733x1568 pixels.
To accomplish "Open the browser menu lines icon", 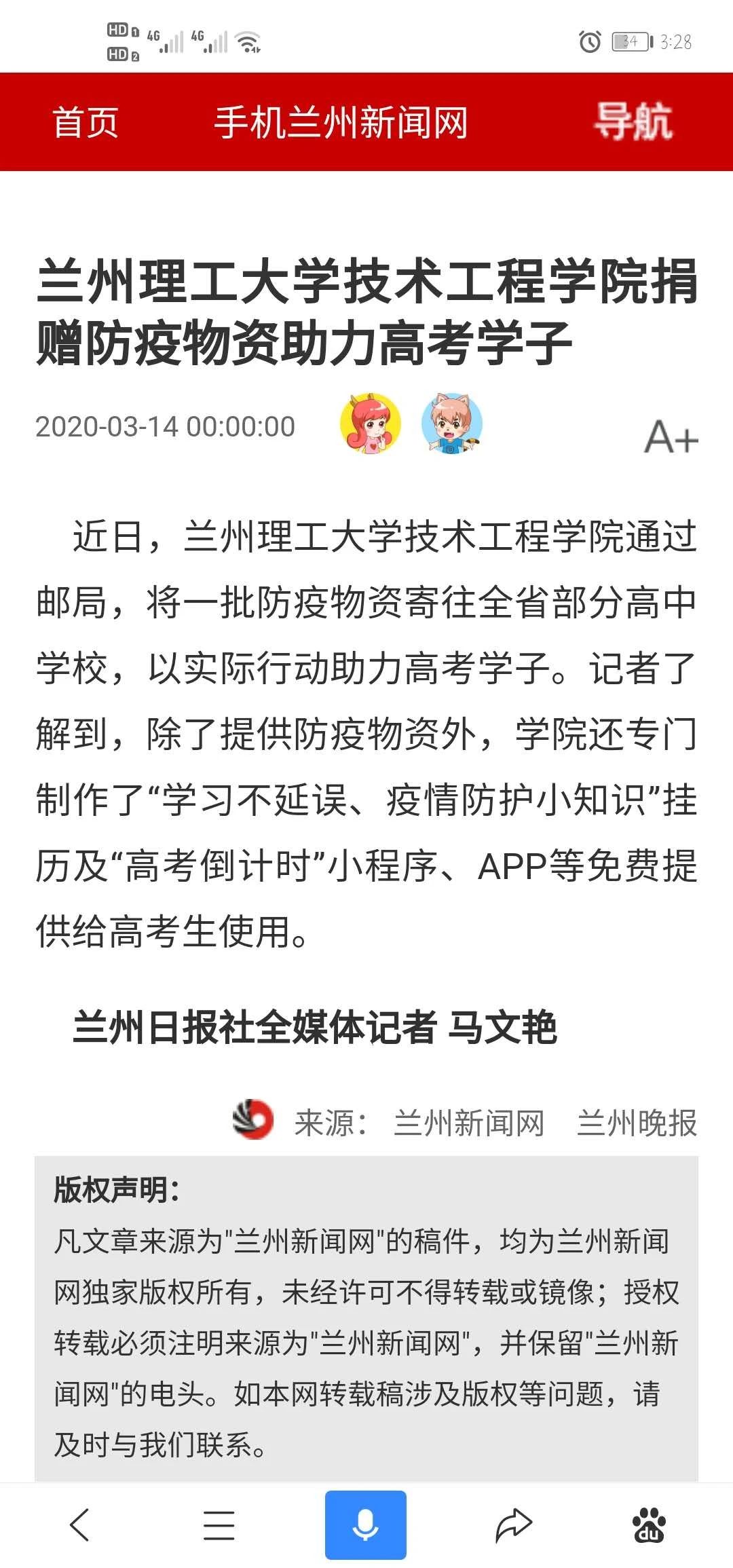I will [x=219, y=1525].
